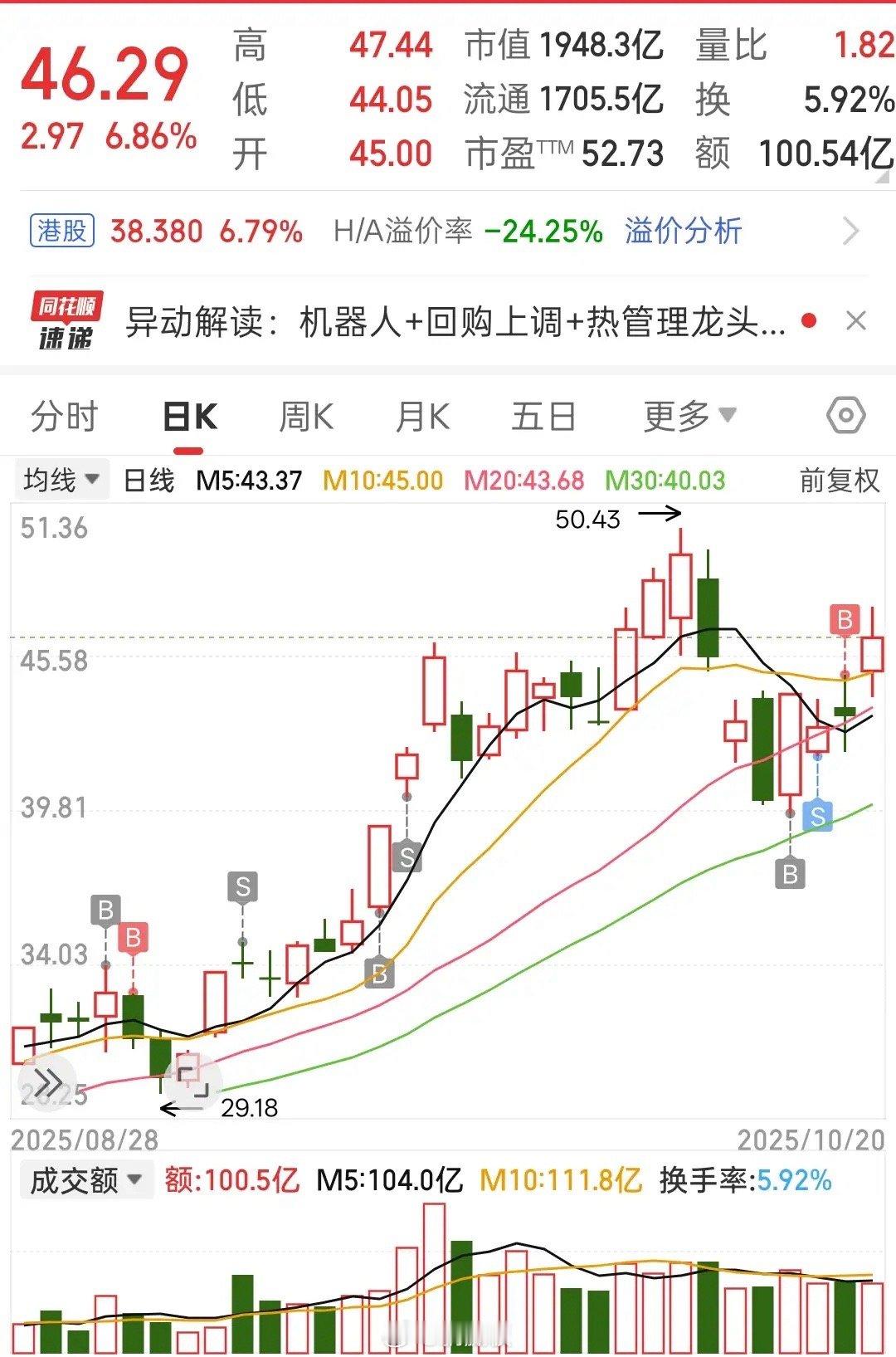896x1357 pixels.
Task: Switch to the 分时 chart tab
Action: (64, 417)
